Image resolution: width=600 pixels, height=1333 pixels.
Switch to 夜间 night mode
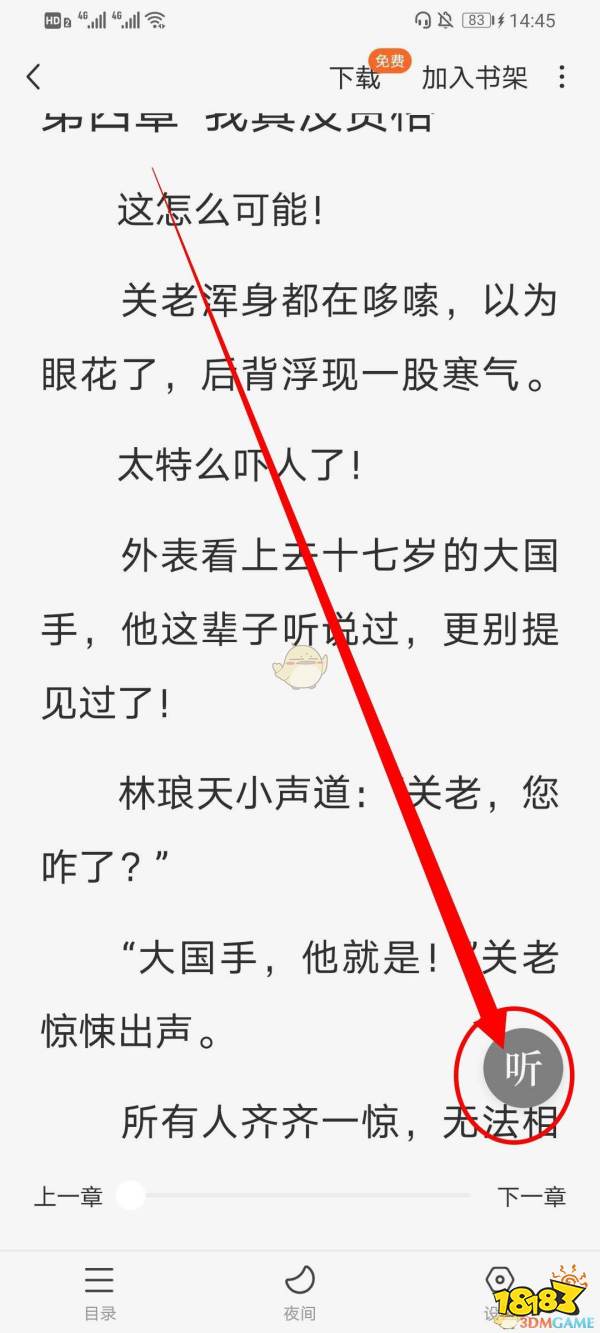pos(299,1291)
